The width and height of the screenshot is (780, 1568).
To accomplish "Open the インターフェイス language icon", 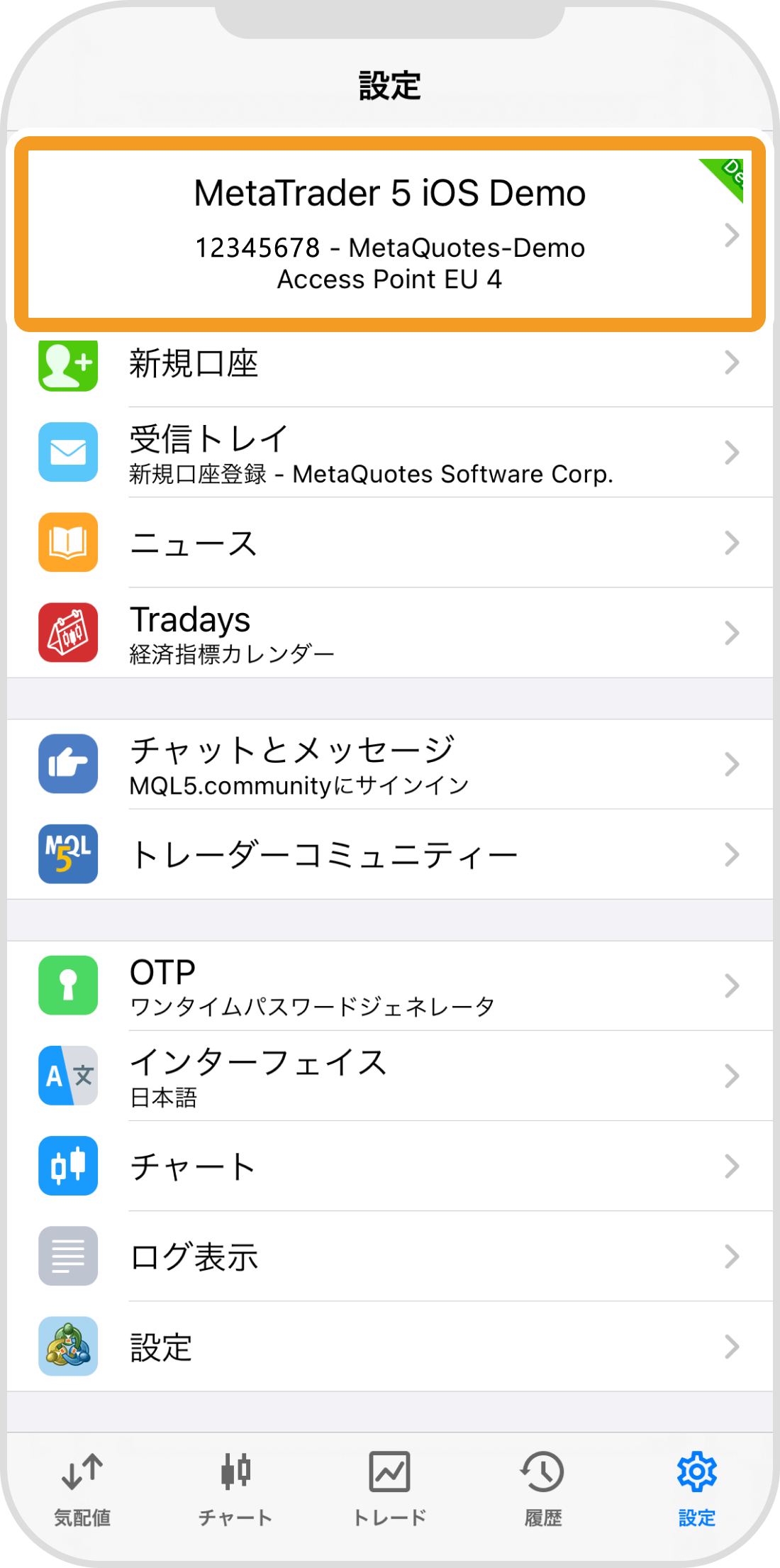I will click(67, 1076).
